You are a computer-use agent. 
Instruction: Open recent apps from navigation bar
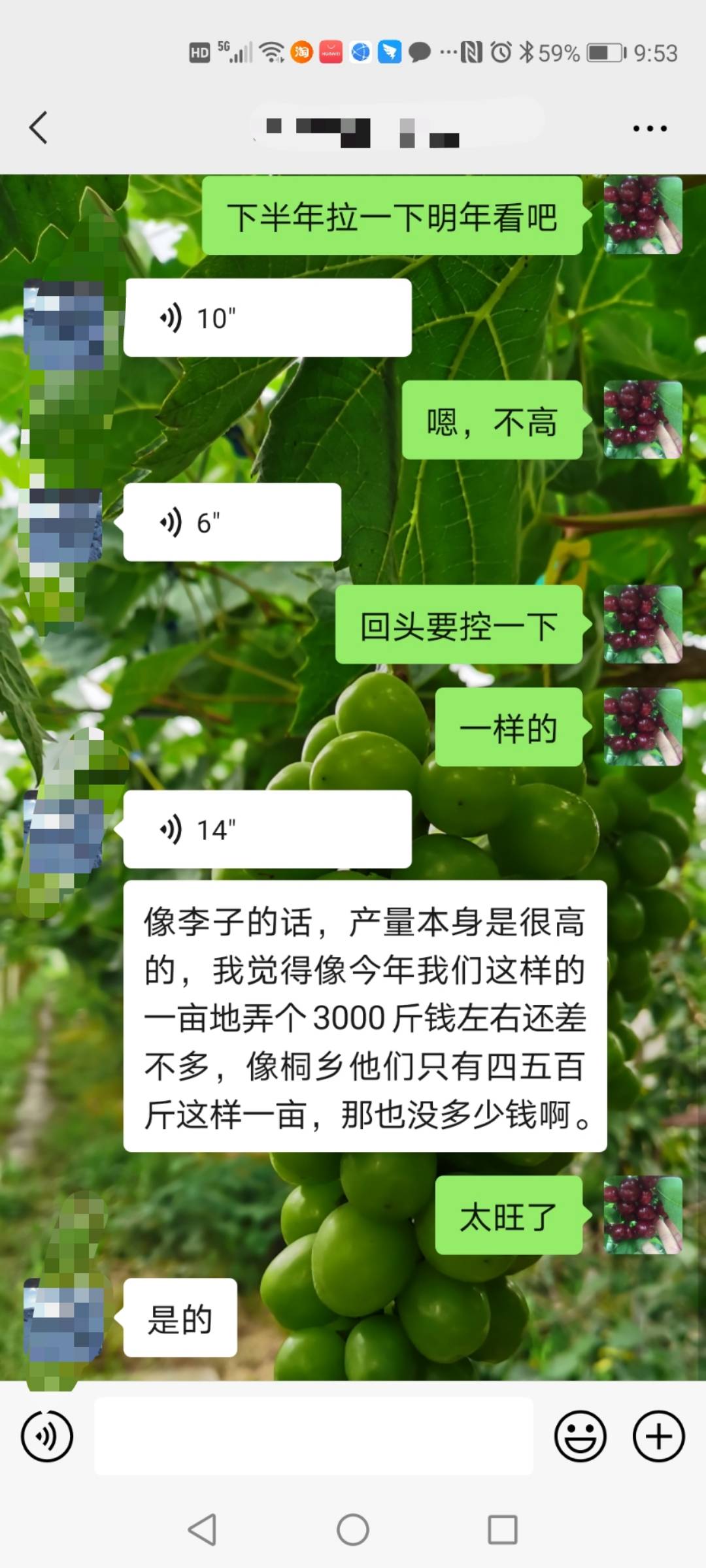click(x=503, y=1529)
